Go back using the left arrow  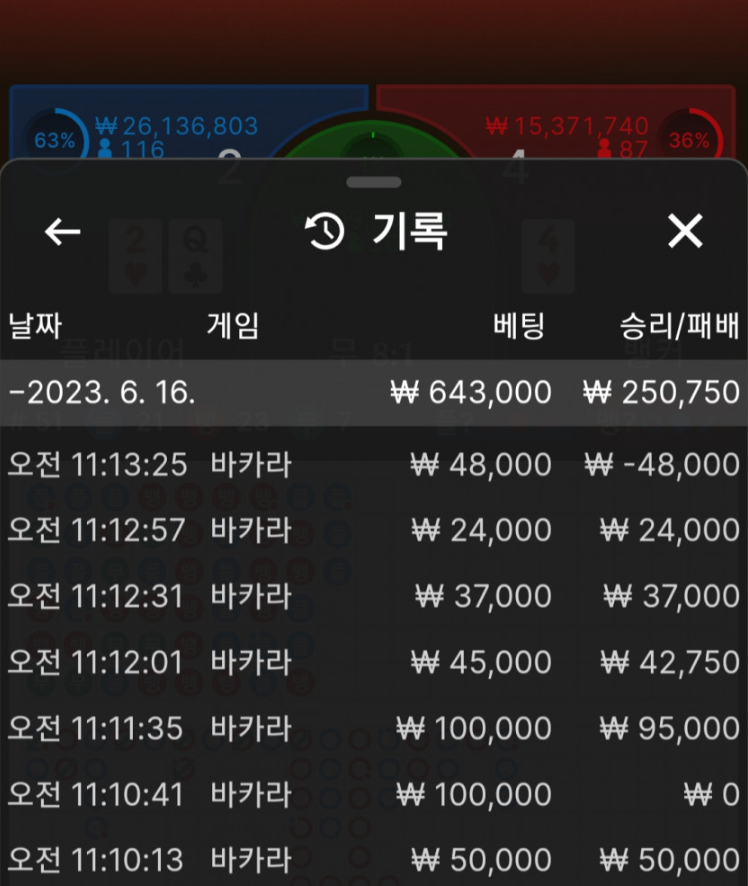62,232
